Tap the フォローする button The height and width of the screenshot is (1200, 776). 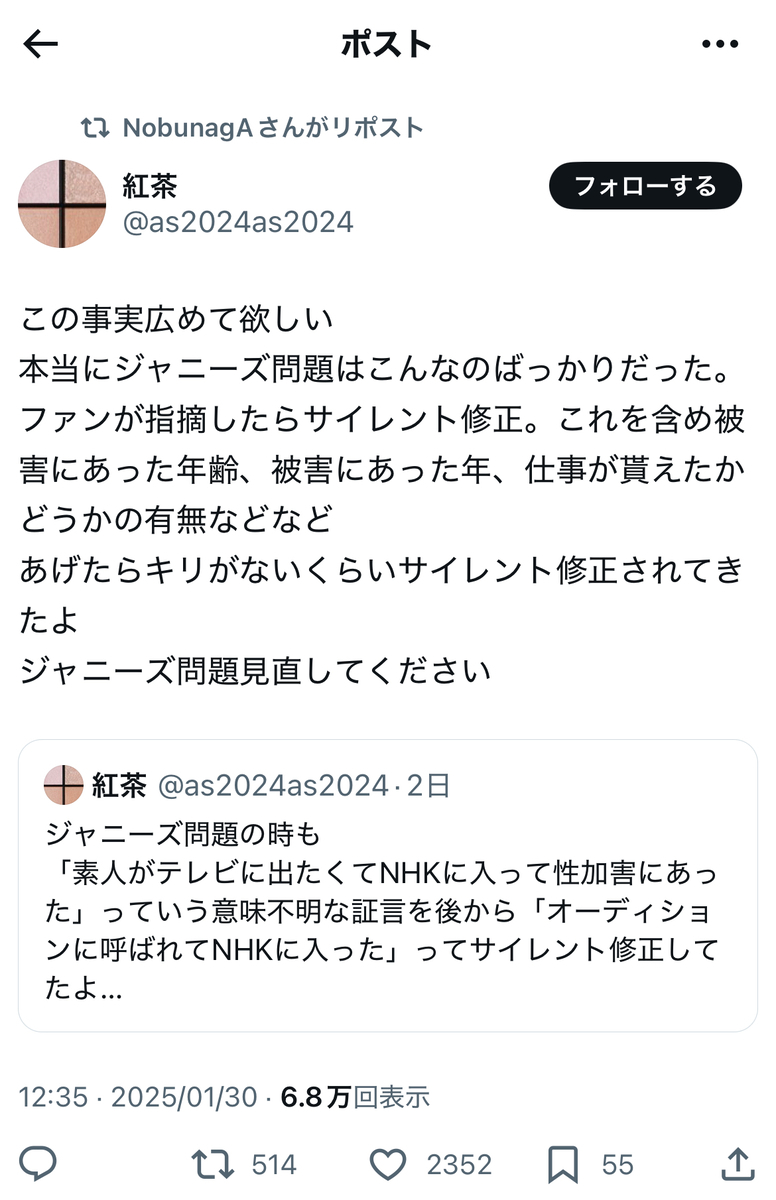(x=646, y=186)
